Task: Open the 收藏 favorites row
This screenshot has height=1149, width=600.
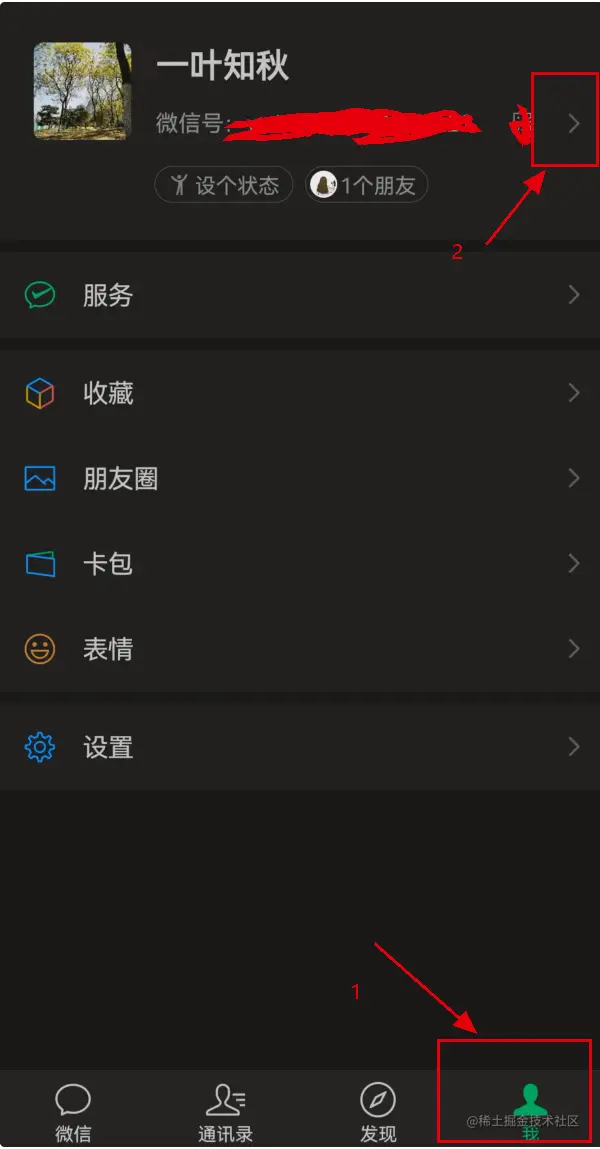Action: tap(300, 393)
